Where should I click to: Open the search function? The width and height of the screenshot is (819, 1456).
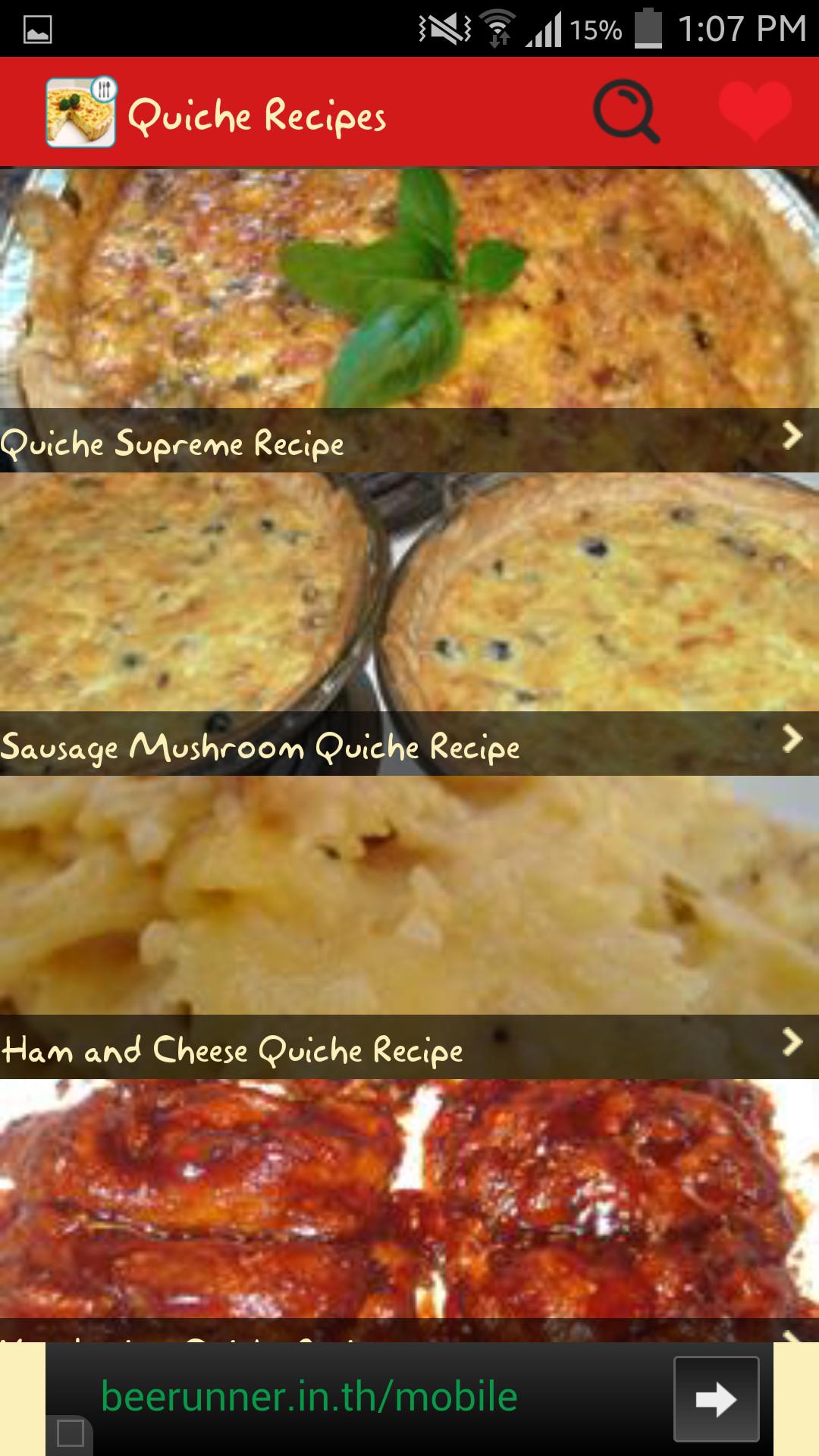pyautogui.click(x=626, y=112)
